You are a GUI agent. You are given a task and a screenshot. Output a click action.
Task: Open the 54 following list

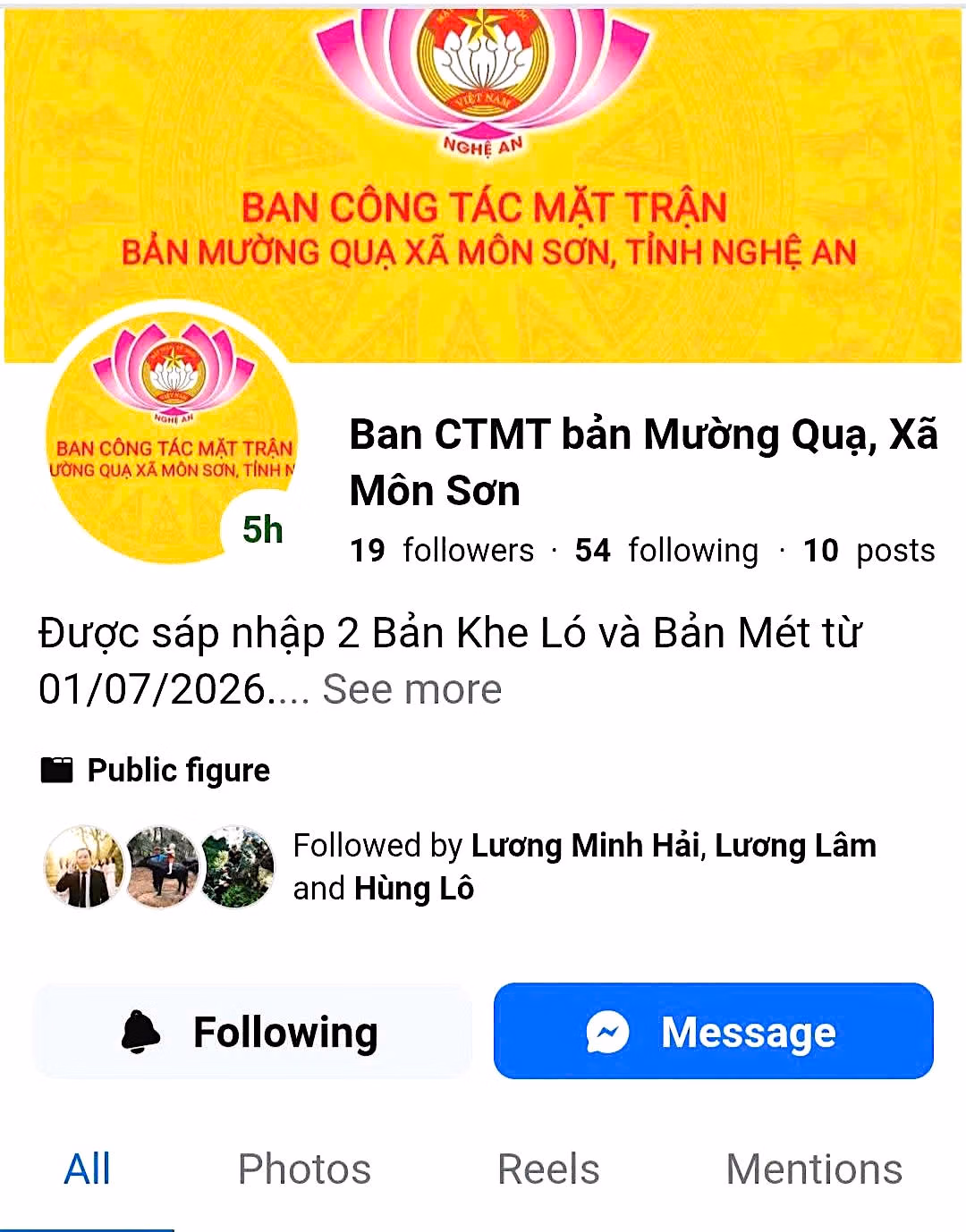tap(666, 550)
